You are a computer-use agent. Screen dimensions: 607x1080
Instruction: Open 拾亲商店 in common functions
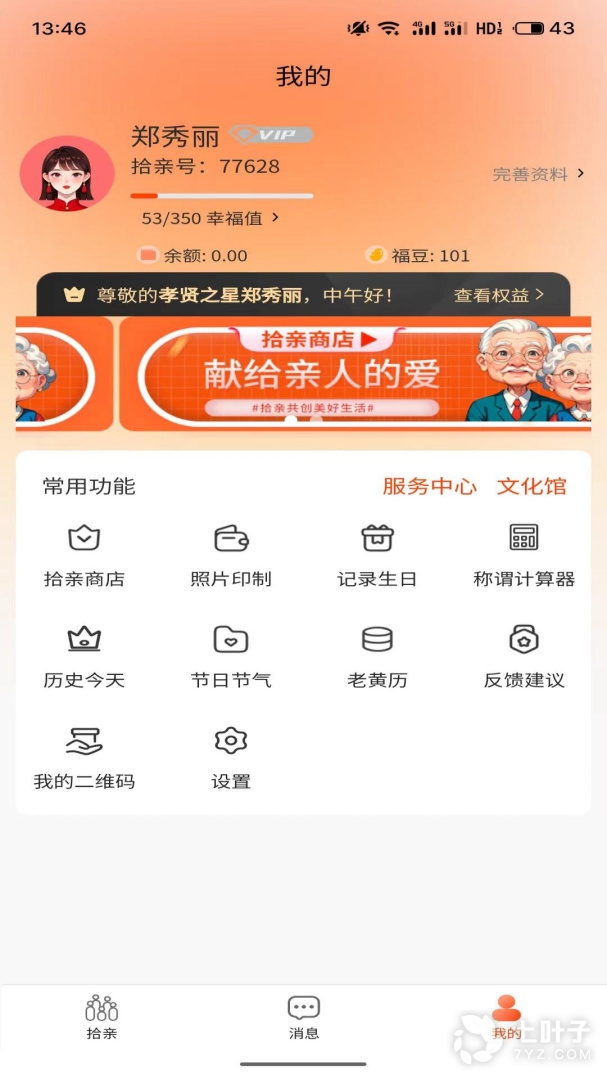[84, 555]
